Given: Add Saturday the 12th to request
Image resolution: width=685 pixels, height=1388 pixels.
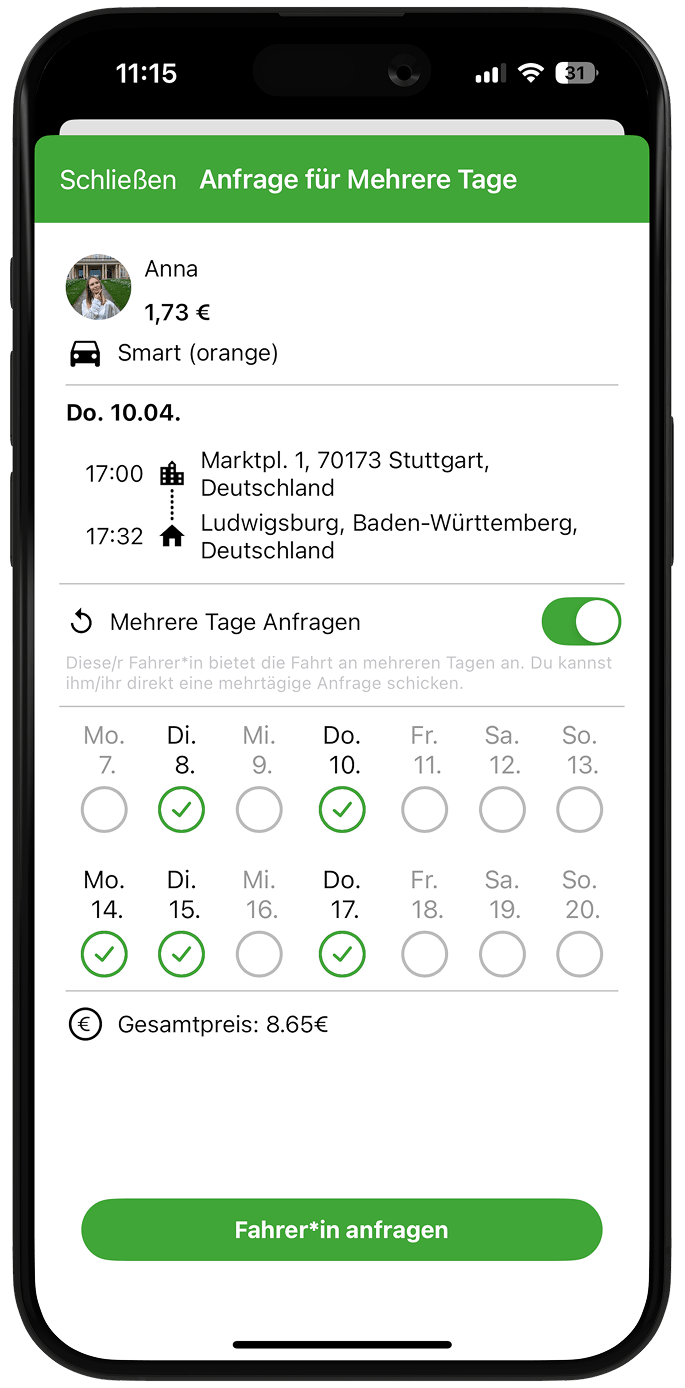Looking at the screenshot, I should pos(502,810).
